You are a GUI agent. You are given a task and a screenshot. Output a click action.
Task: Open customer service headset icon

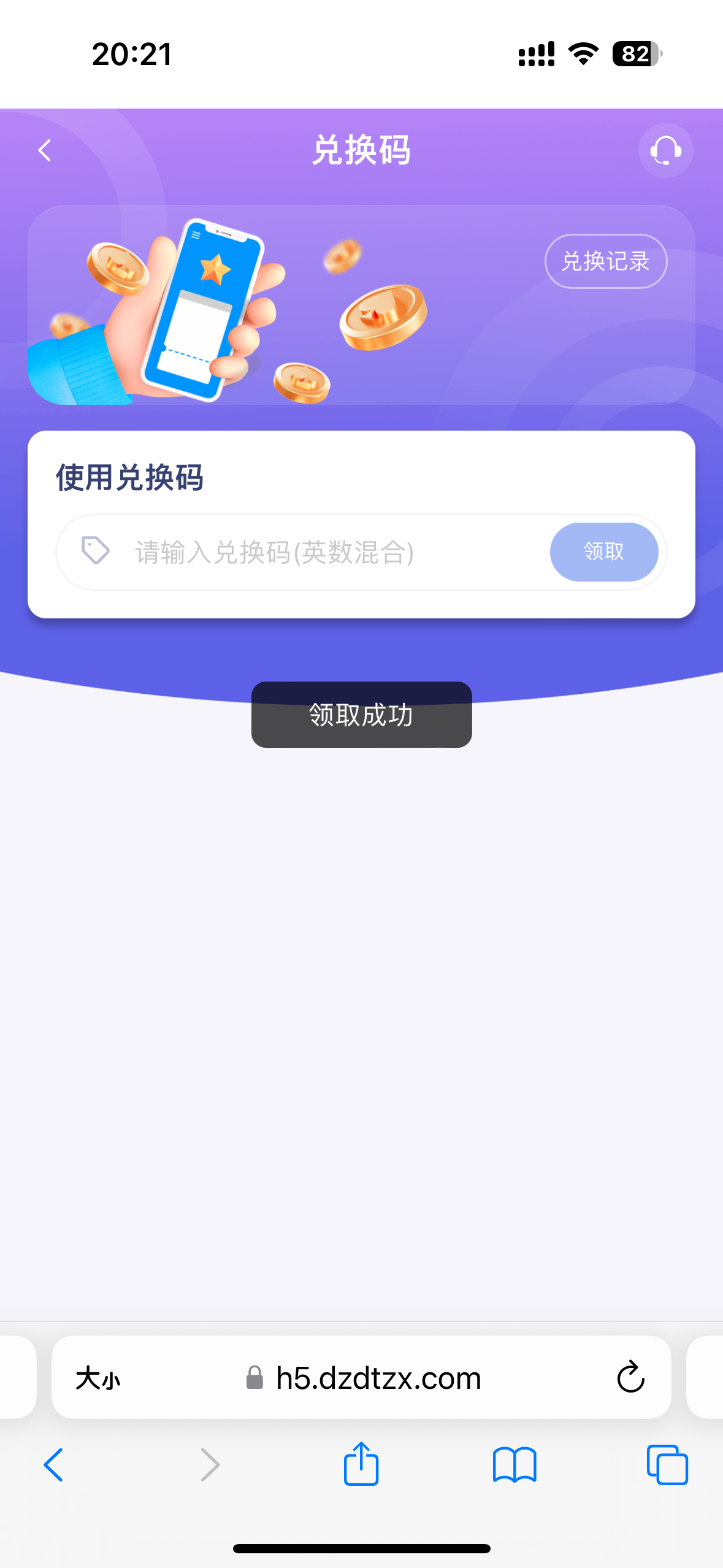click(665, 150)
